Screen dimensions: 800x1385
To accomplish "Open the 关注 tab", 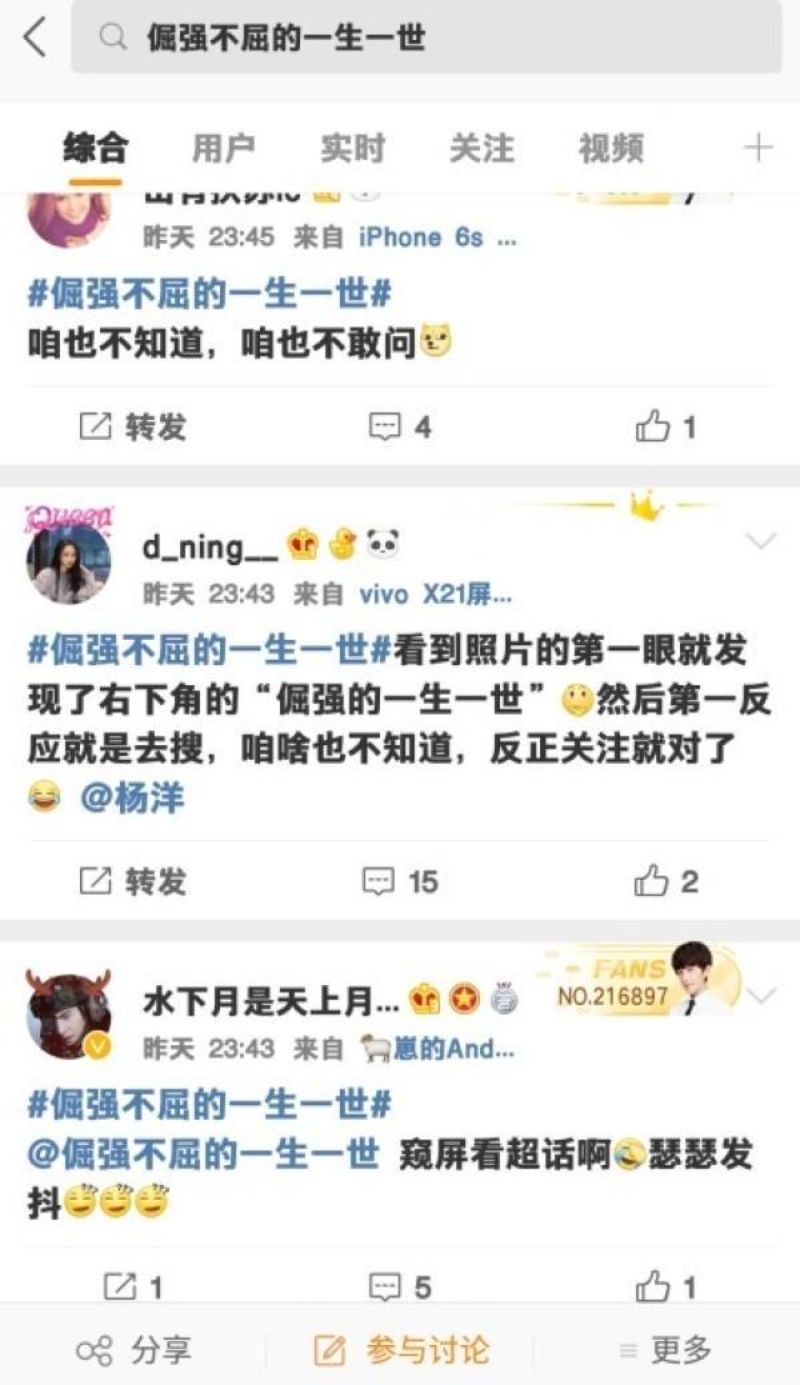I will click(481, 149).
